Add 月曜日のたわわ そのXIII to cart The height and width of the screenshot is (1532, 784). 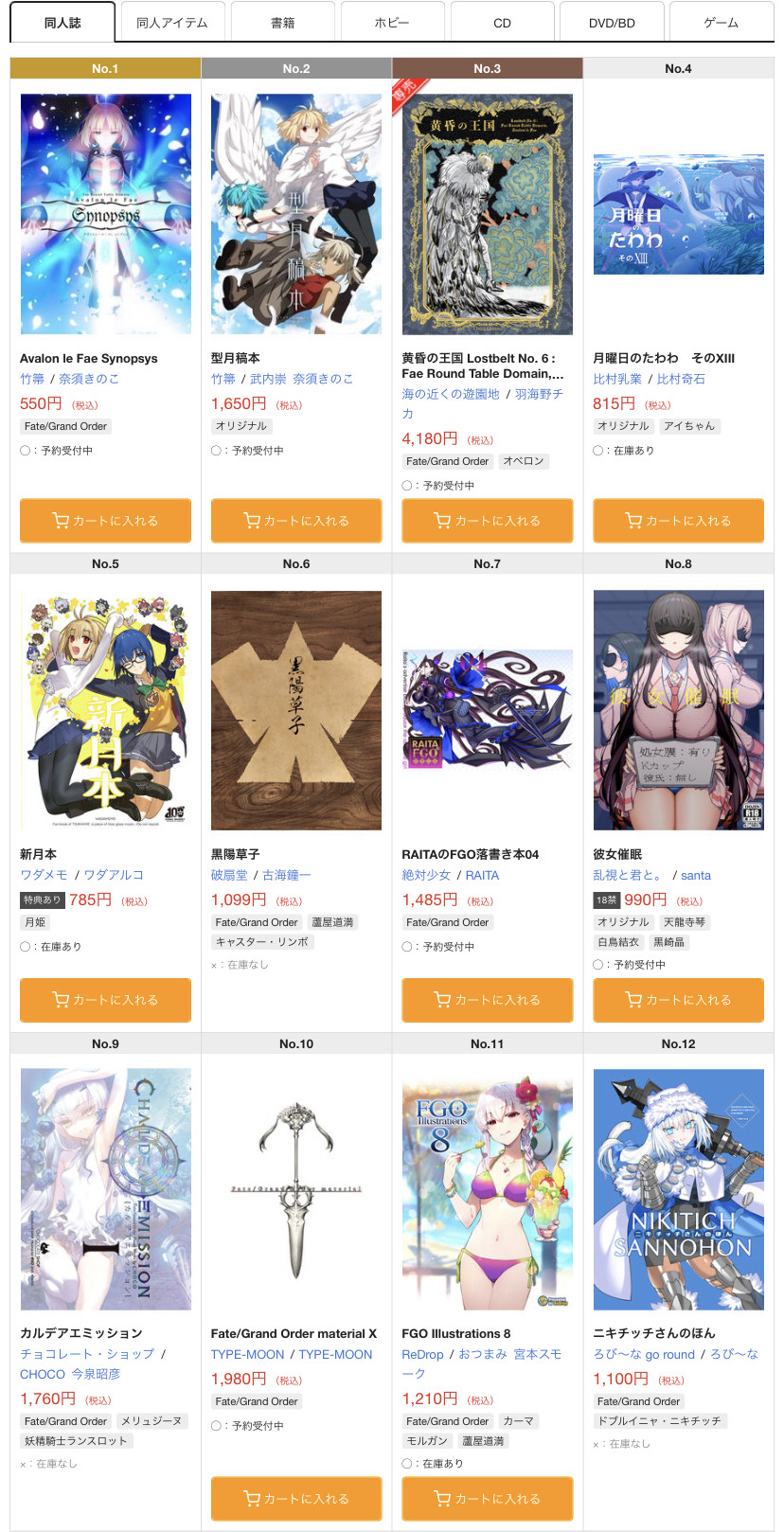click(678, 521)
